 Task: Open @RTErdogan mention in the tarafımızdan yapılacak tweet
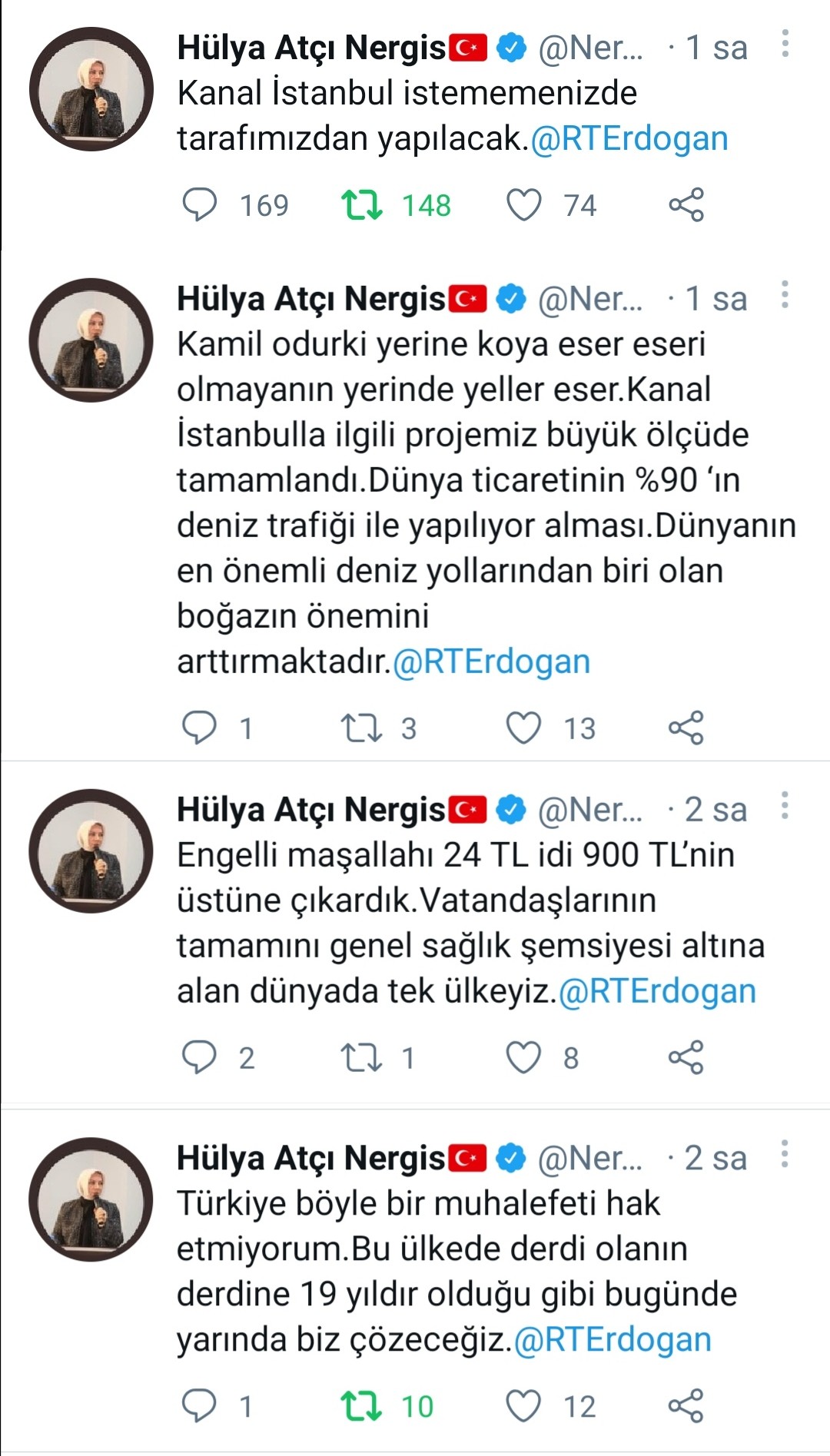click(629, 139)
